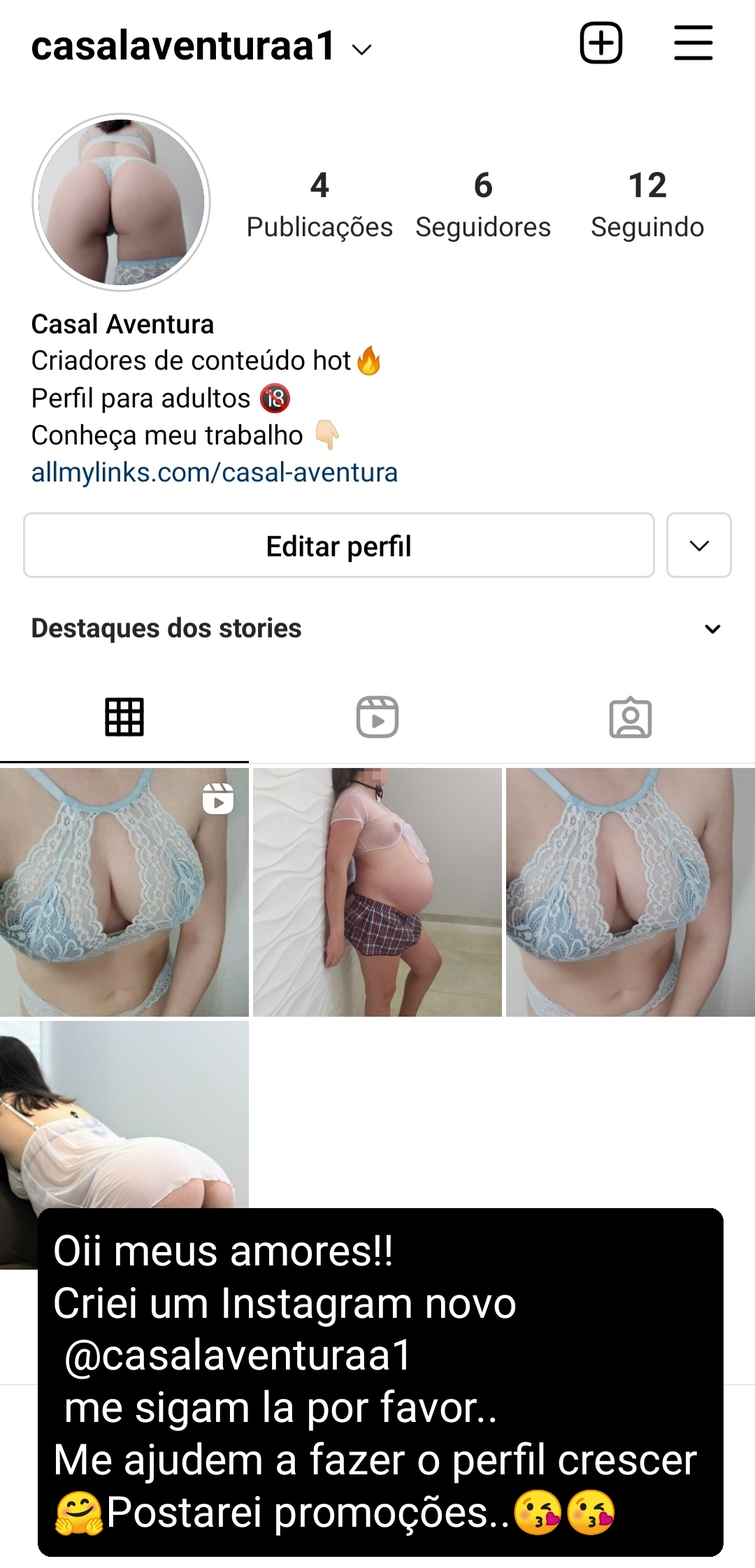View the Seguindo list
The width and height of the screenshot is (755, 1568).
[647, 205]
